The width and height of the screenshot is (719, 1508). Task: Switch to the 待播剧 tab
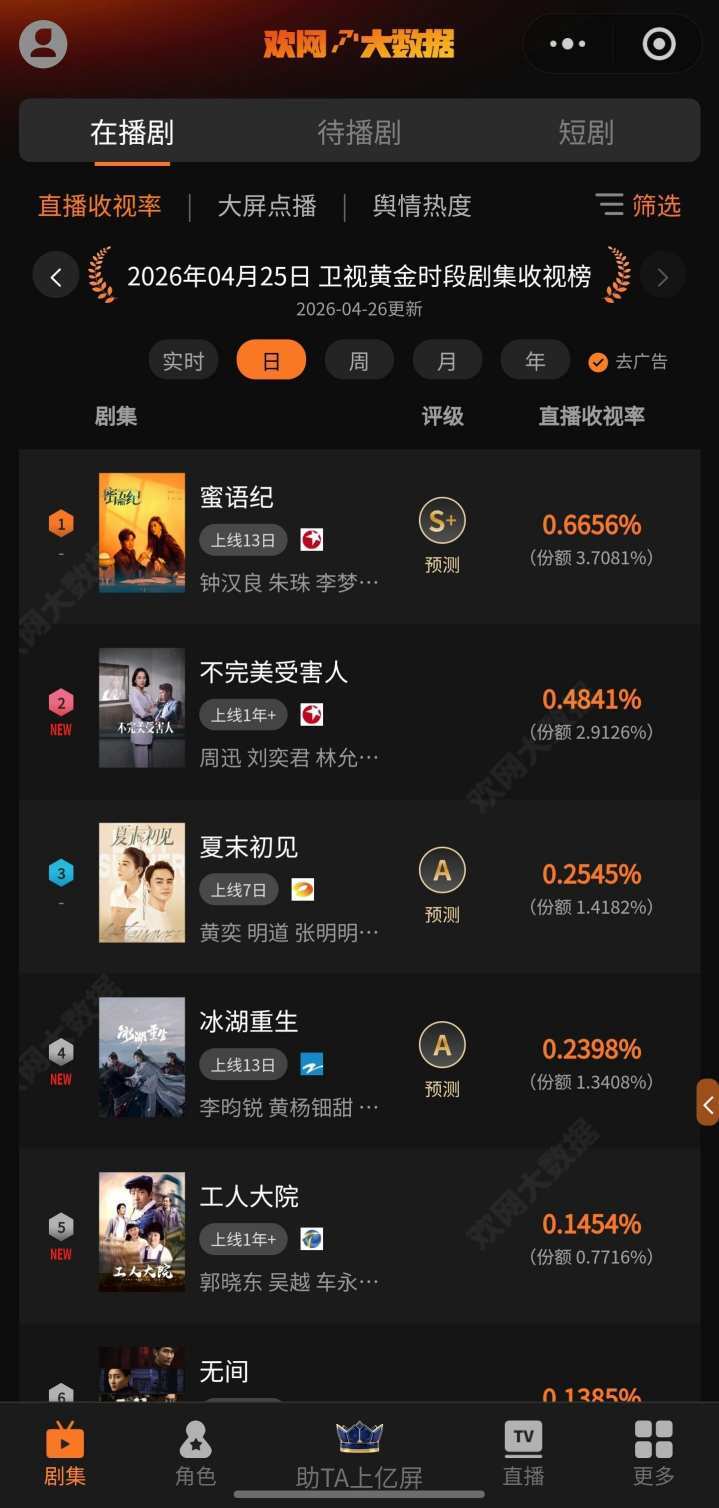(358, 132)
